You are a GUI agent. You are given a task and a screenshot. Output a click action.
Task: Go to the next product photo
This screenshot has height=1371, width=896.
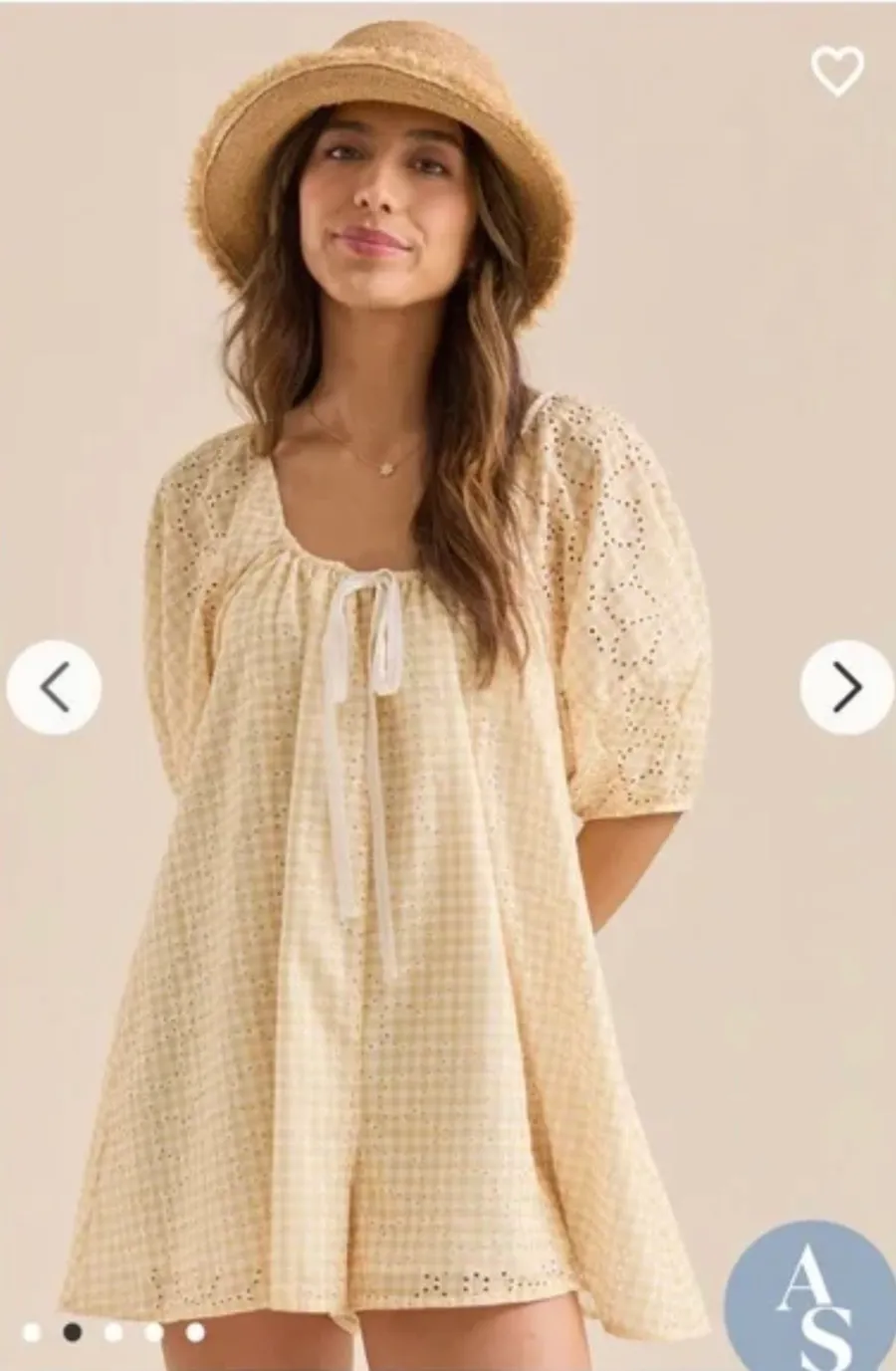[x=846, y=687]
